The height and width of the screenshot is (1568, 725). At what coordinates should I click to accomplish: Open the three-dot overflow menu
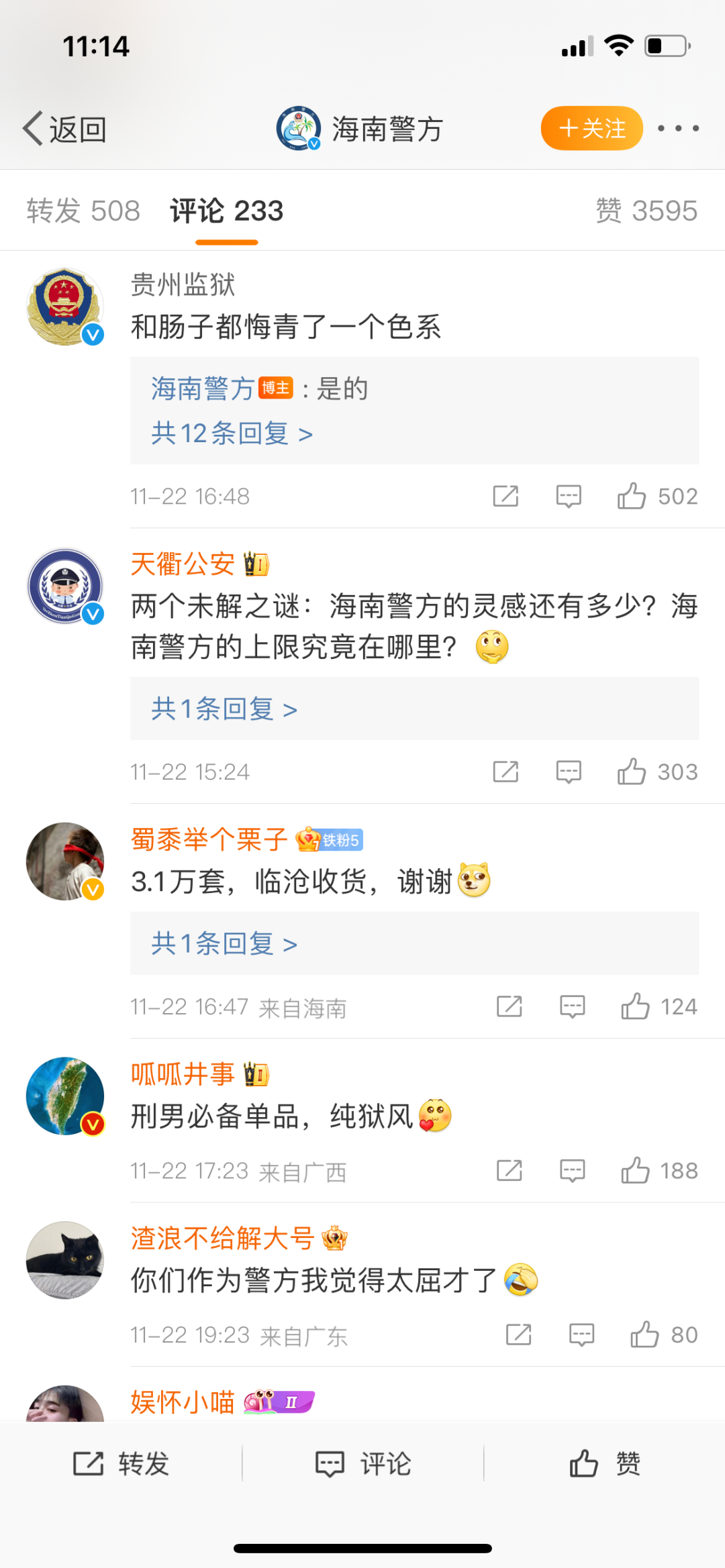pos(678,128)
